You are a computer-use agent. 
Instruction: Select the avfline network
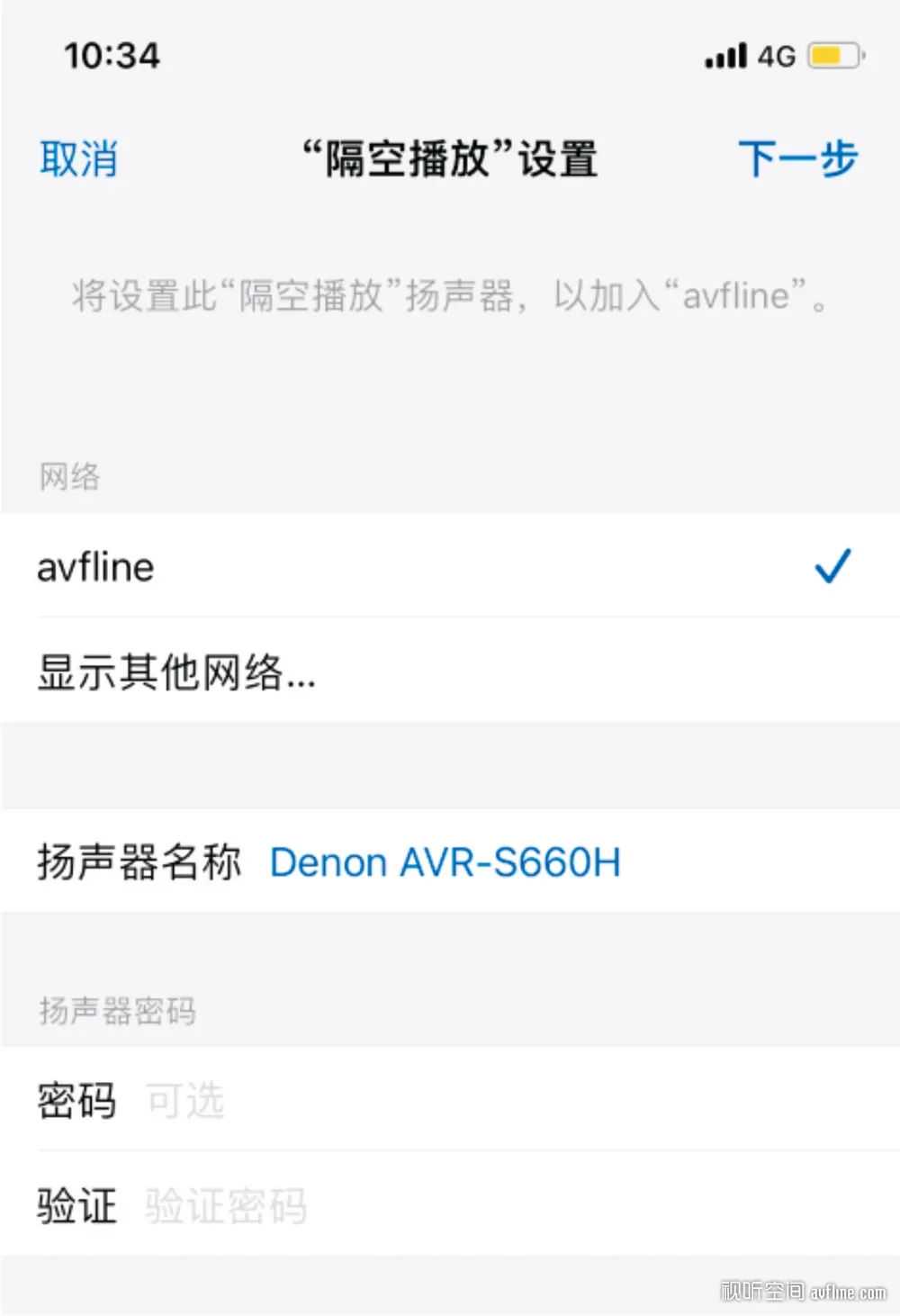pos(450,567)
